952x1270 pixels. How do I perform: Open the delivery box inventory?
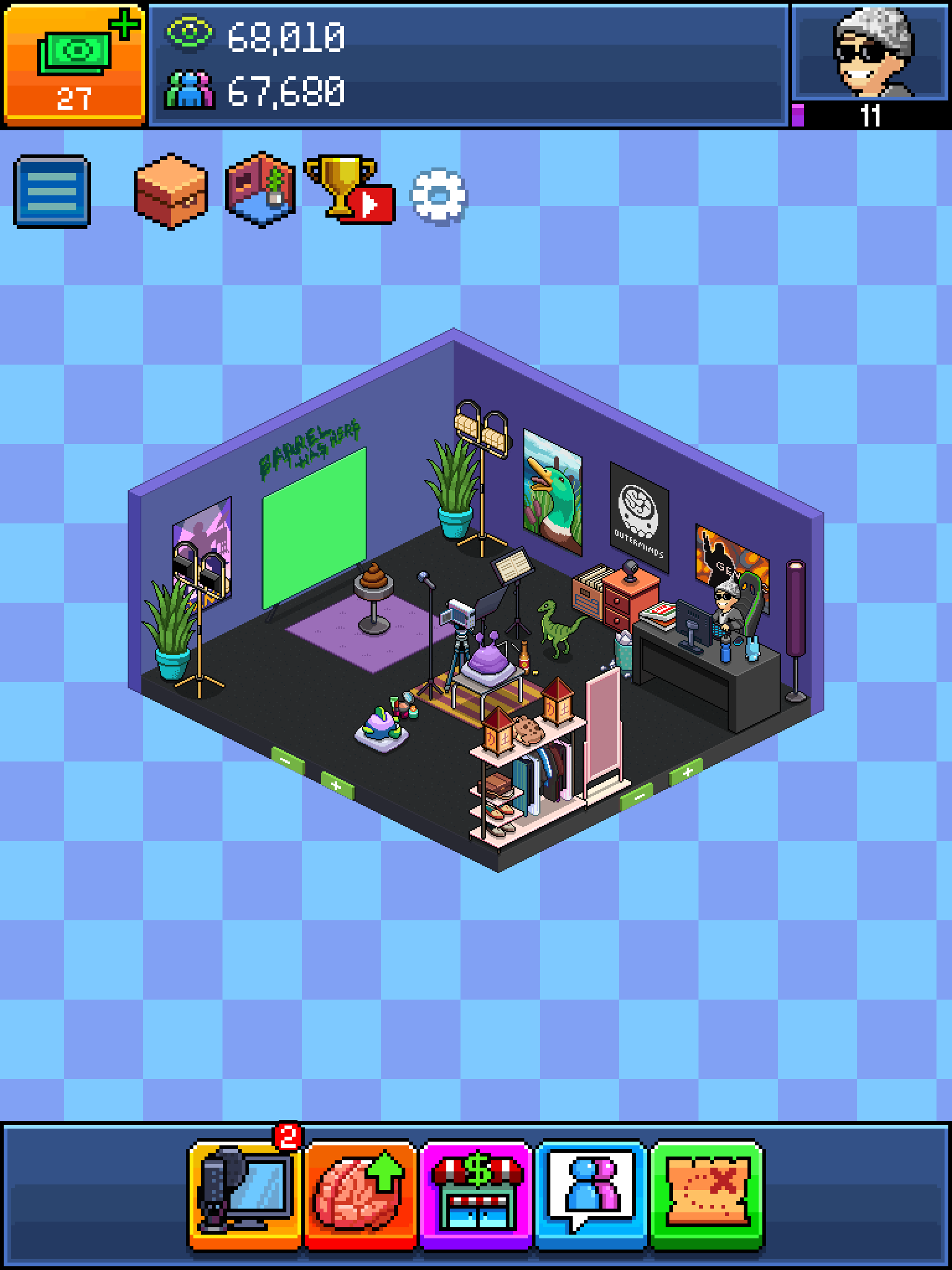click(170, 191)
